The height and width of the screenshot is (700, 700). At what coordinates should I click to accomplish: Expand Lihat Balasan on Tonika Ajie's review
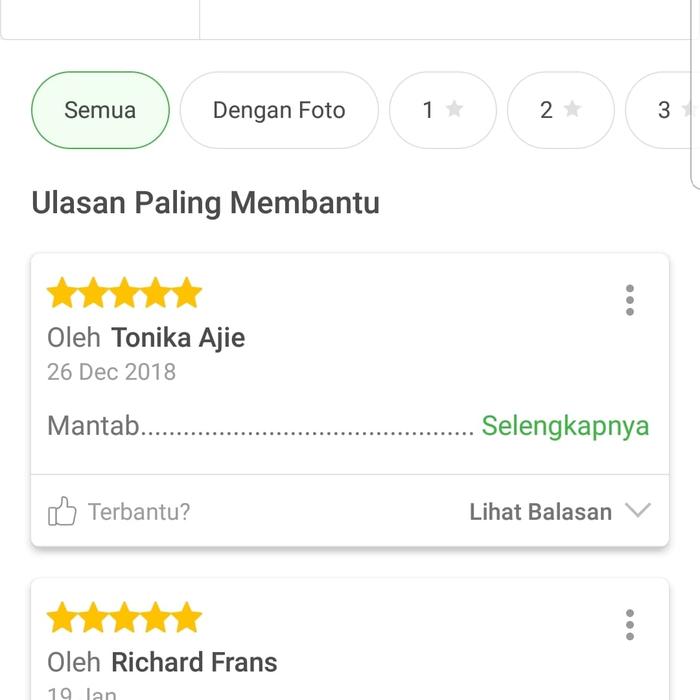pyautogui.click(x=559, y=512)
